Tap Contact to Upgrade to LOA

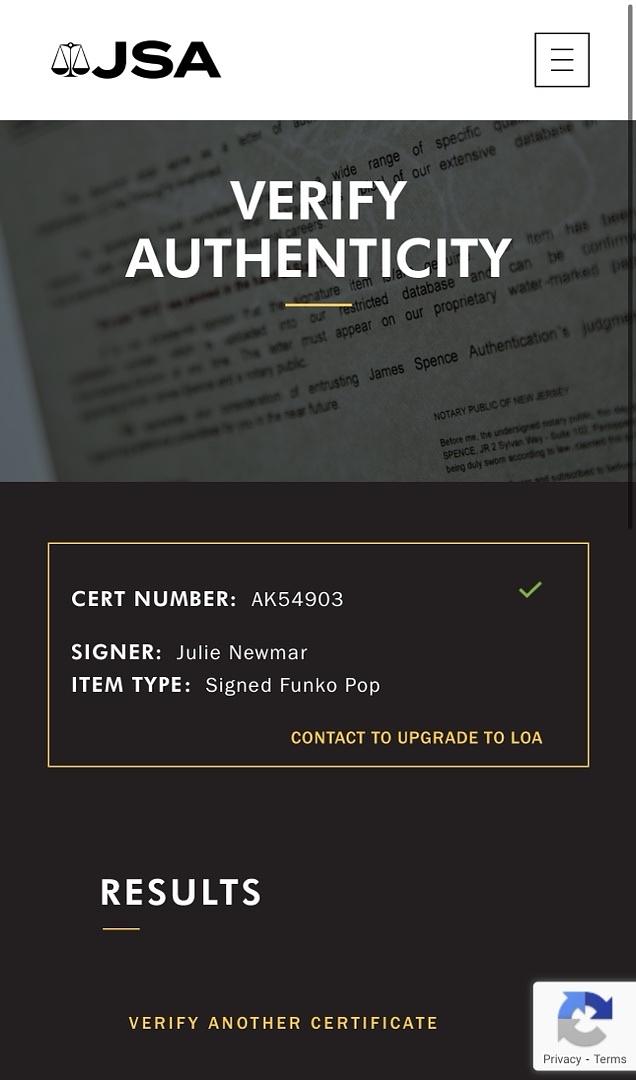click(x=416, y=738)
